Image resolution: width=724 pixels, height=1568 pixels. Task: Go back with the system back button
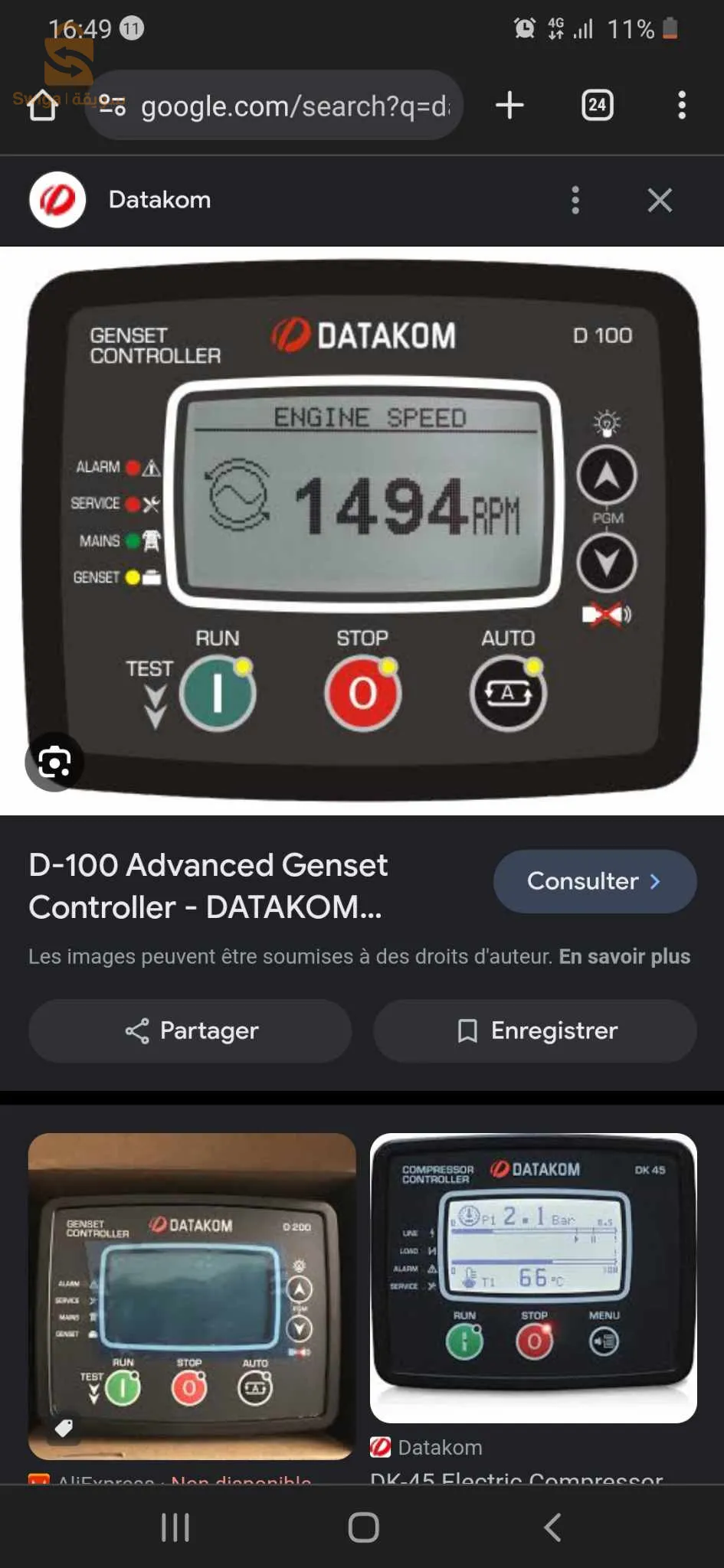click(x=552, y=1527)
